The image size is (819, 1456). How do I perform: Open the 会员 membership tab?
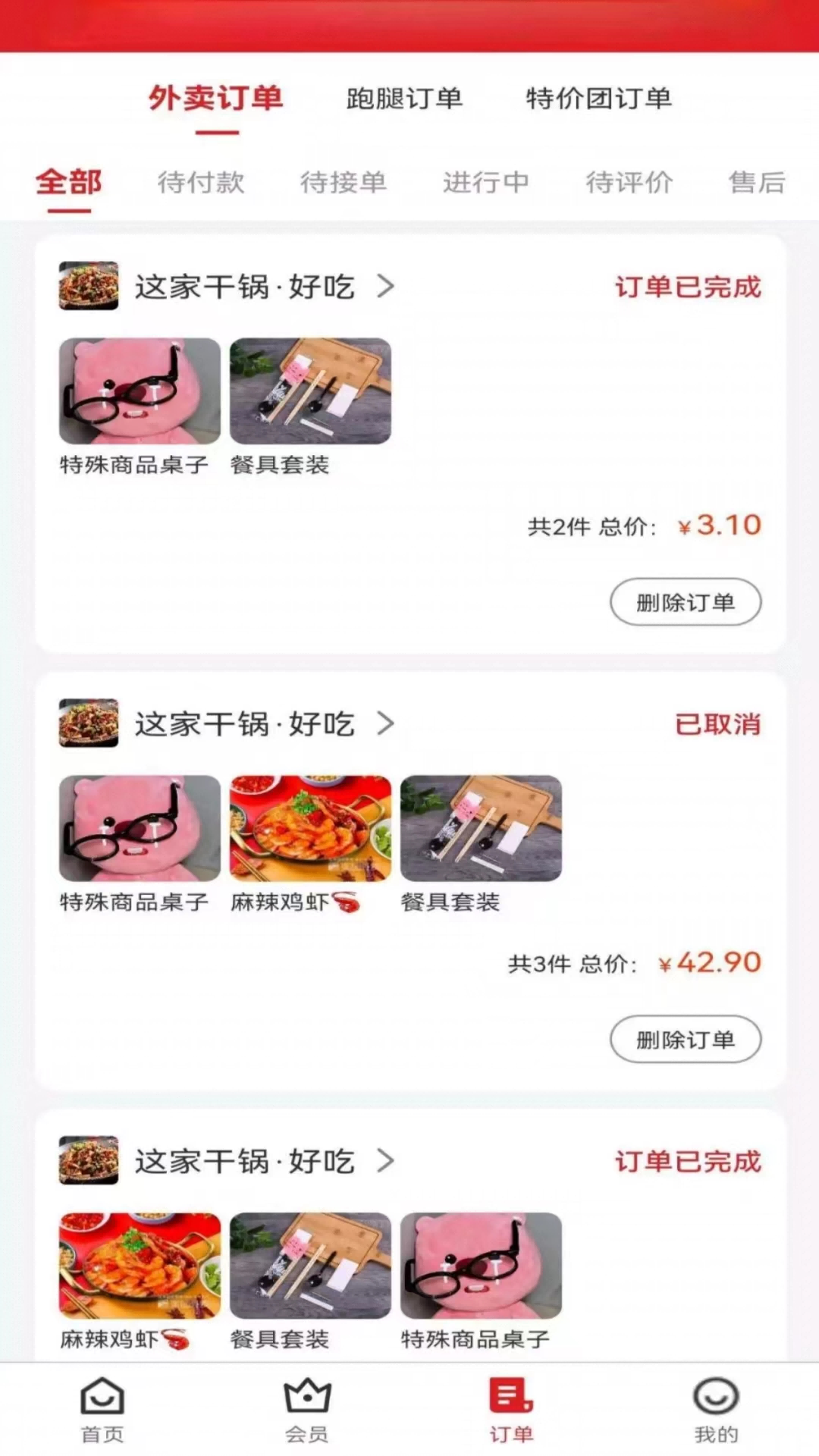click(307, 1410)
